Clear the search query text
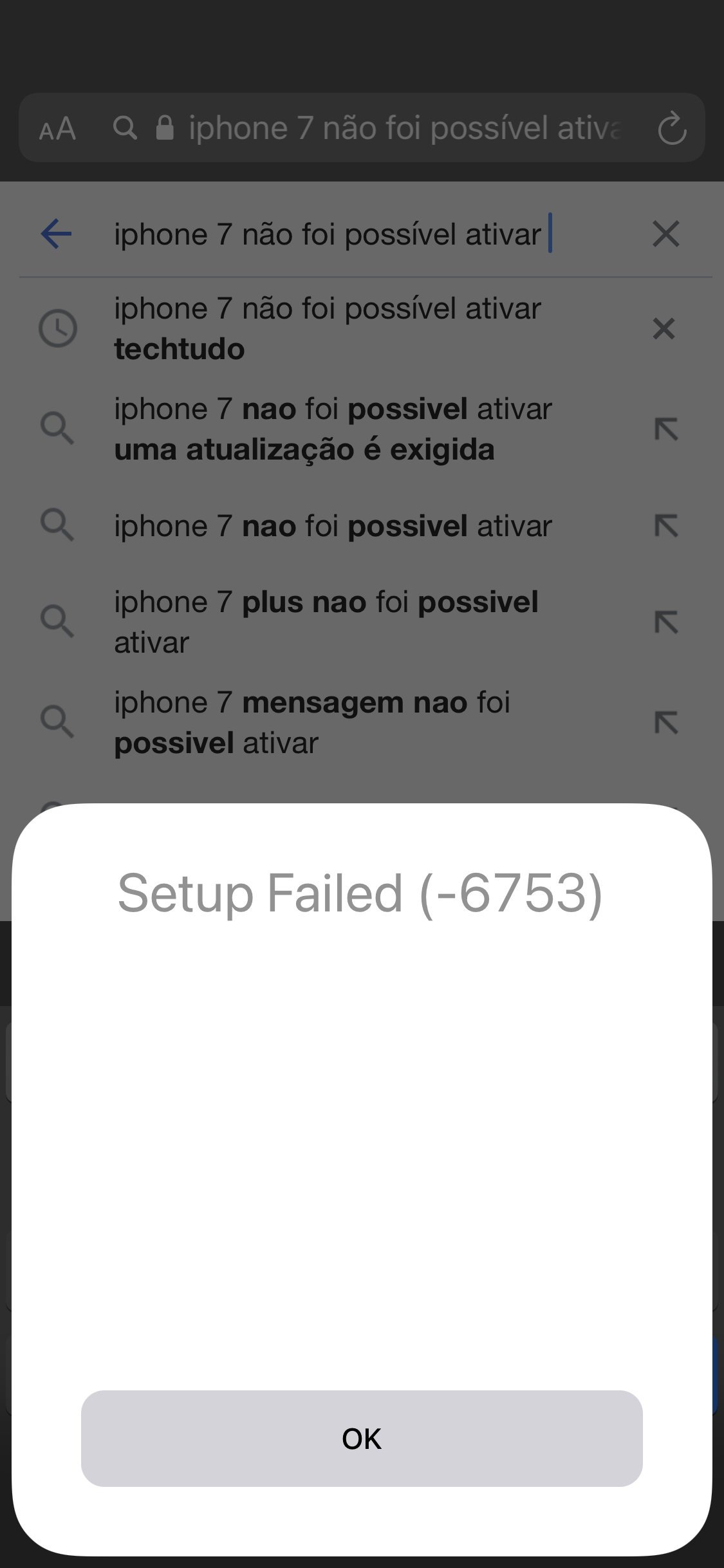The width and height of the screenshot is (724, 1568). click(665, 234)
